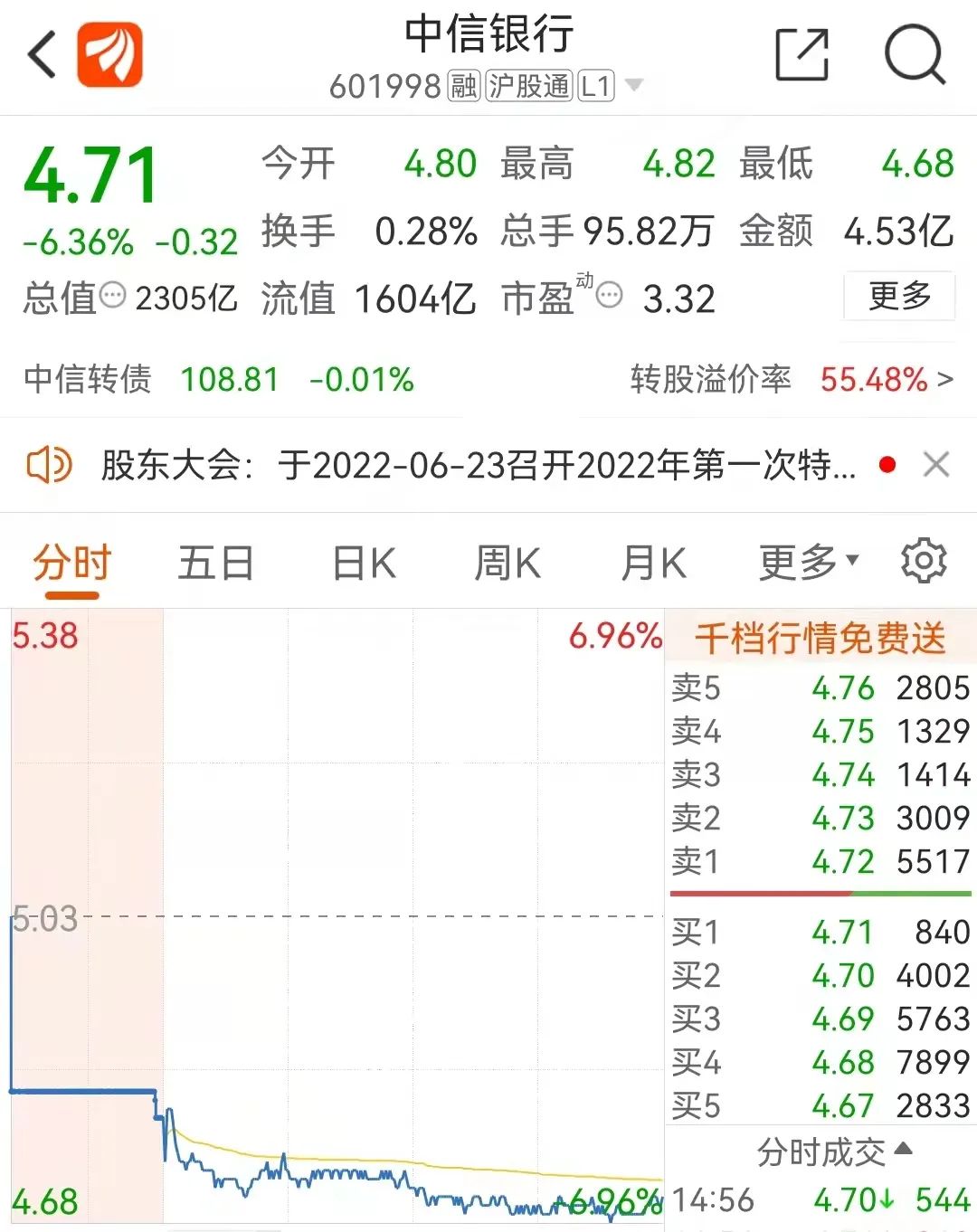Show info for 总值 market cap
Viewport: 977px width, 1232px height.
(112, 295)
